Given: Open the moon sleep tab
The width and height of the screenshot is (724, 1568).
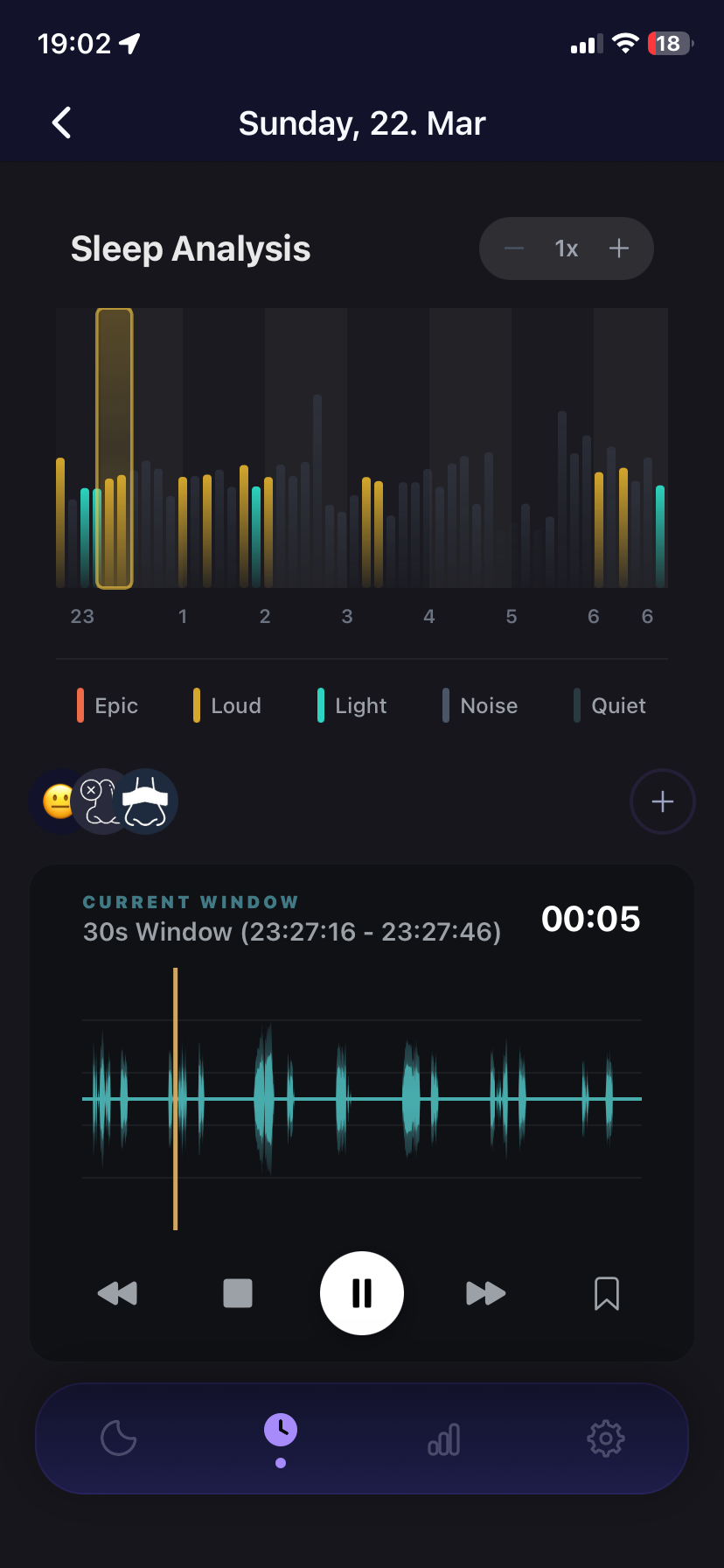Looking at the screenshot, I should pyautogui.click(x=119, y=1438).
